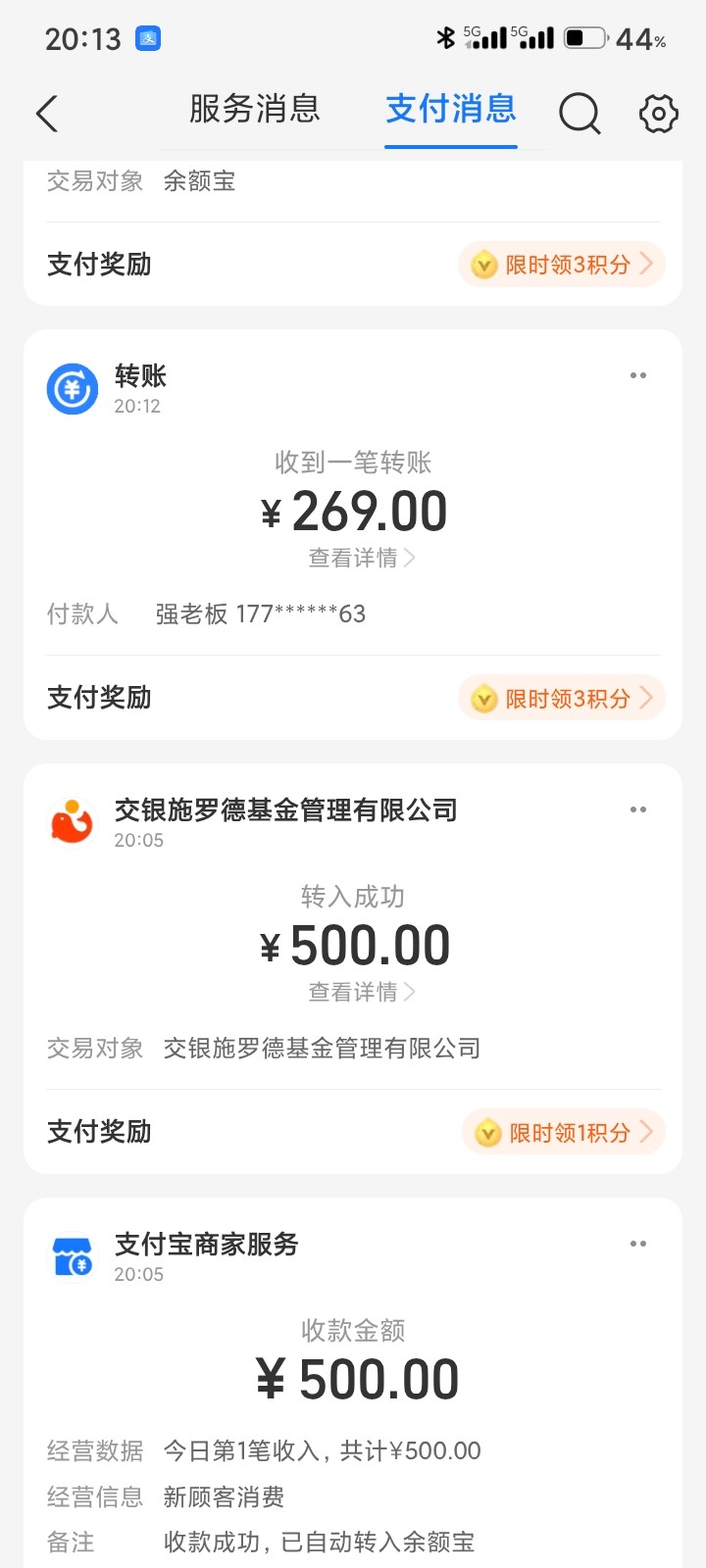Switch to the 服务消息 tab
Screen dimensions: 706x1568
point(254,109)
